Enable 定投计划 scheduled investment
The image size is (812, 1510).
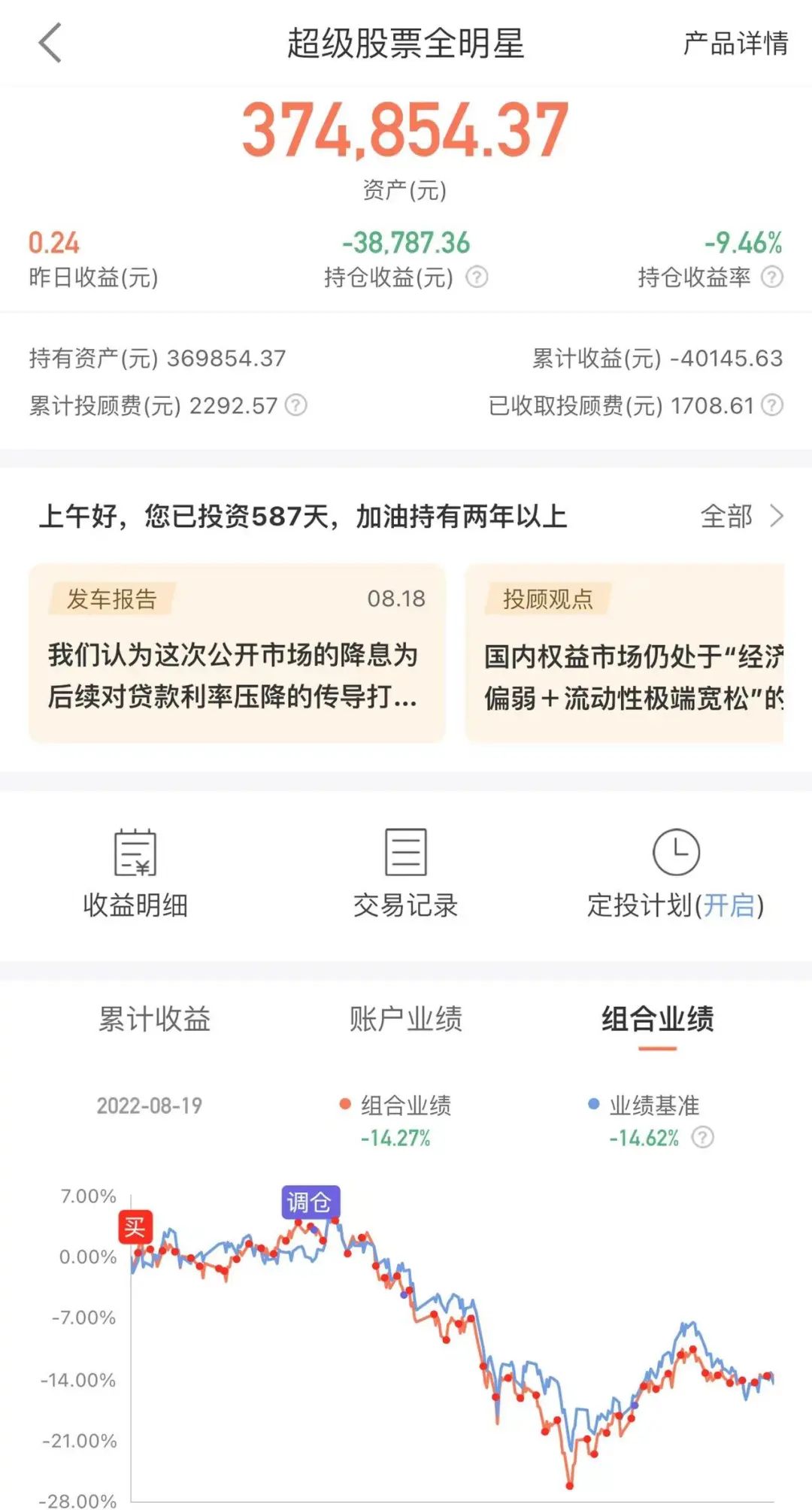click(x=676, y=874)
